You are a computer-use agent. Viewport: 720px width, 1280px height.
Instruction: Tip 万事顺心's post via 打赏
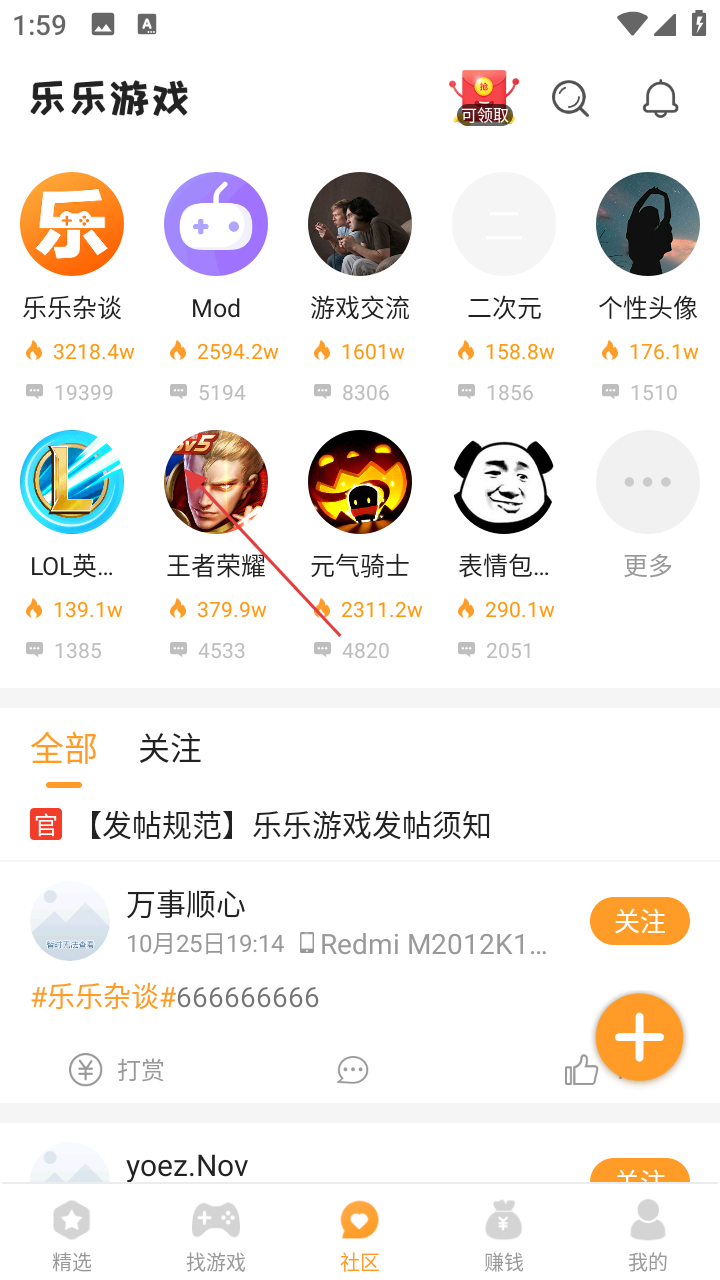[x=117, y=1071]
